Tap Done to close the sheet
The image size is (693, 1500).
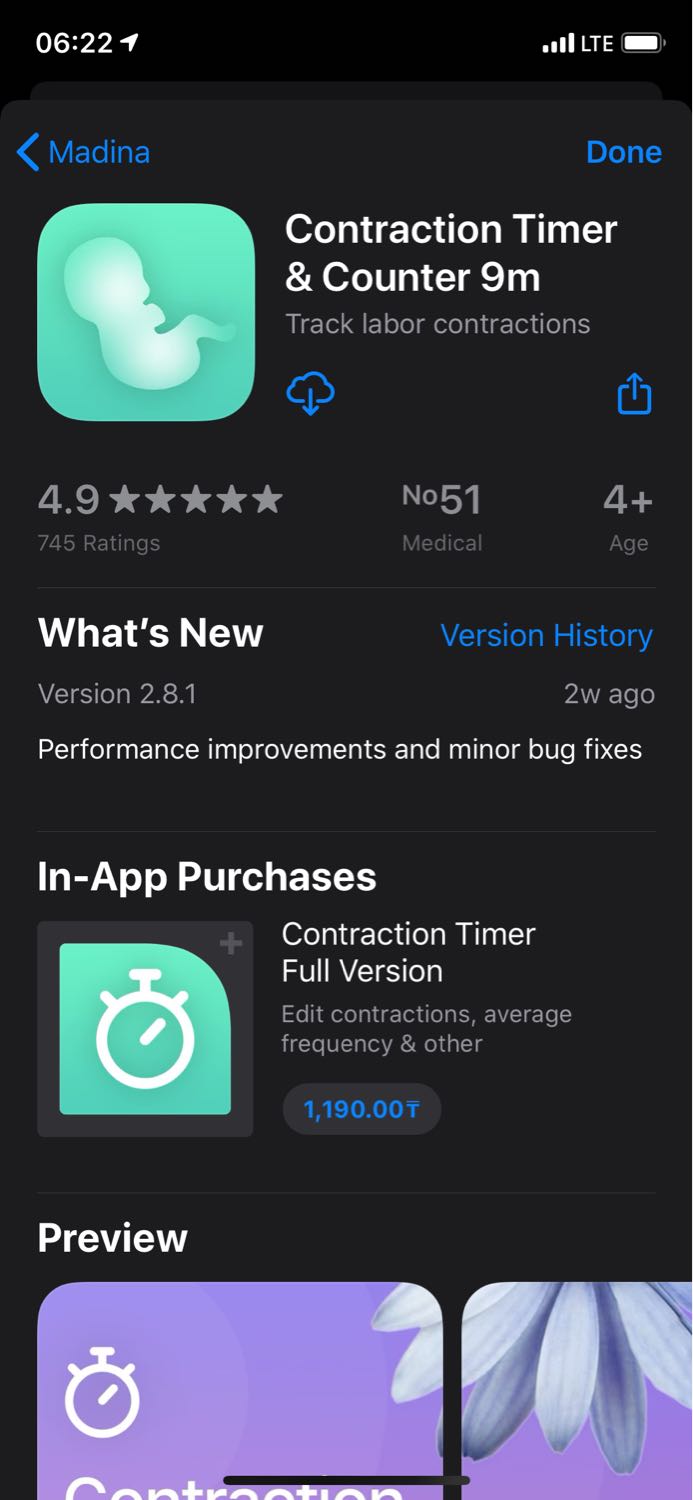click(x=624, y=152)
